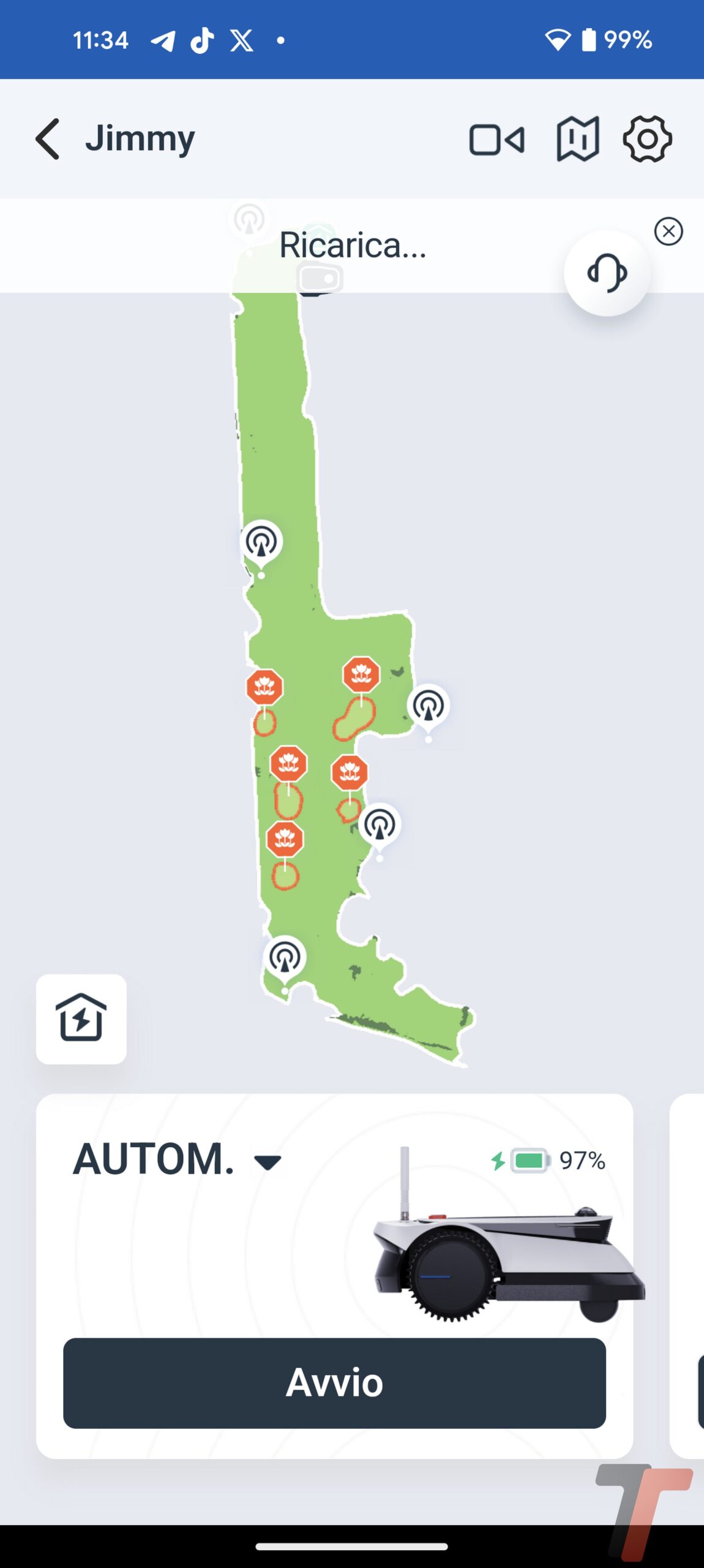Open device settings gear
Image resolution: width=704 pixels, height=1568 pixels.
[x=647, y=139]
